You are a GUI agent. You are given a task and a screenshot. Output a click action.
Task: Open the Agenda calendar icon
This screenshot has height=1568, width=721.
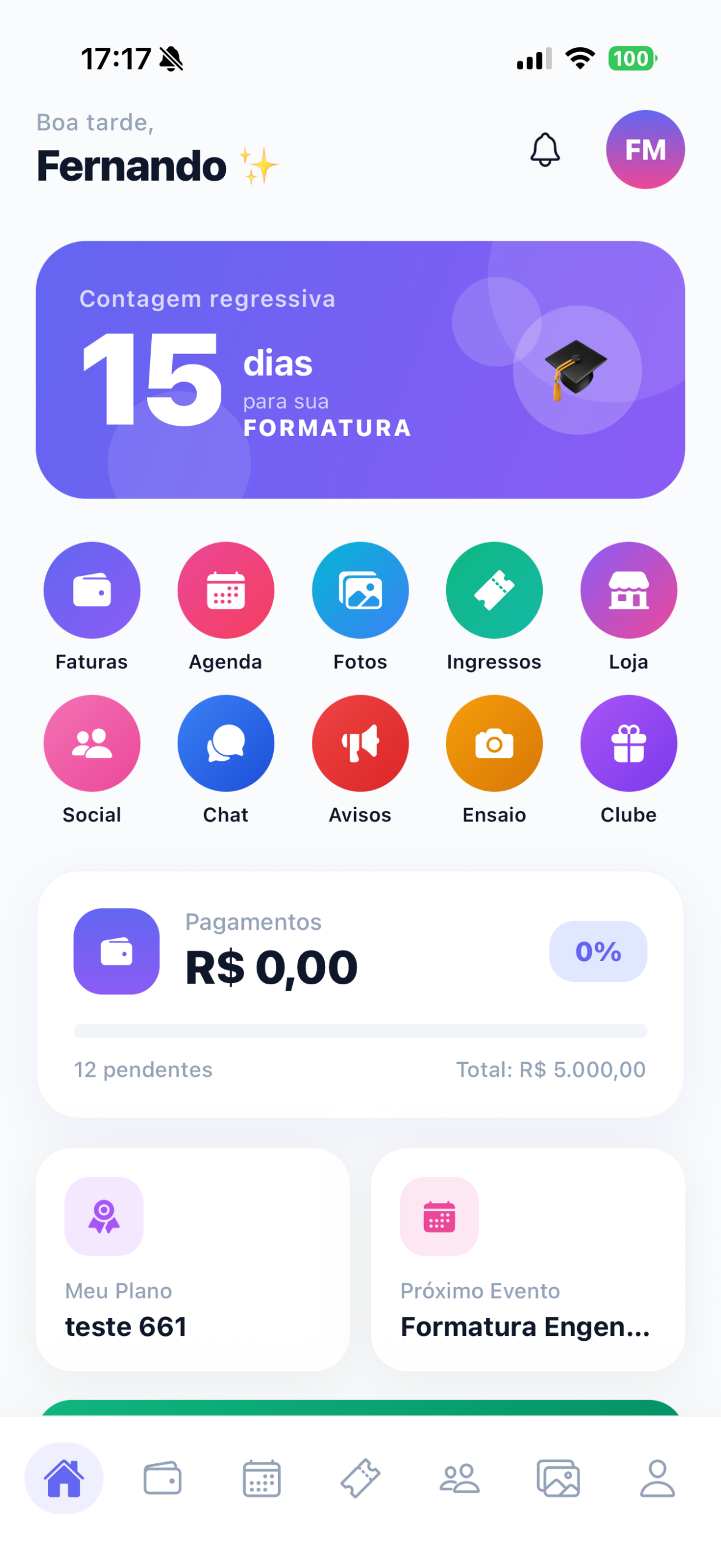pos(225,589)
